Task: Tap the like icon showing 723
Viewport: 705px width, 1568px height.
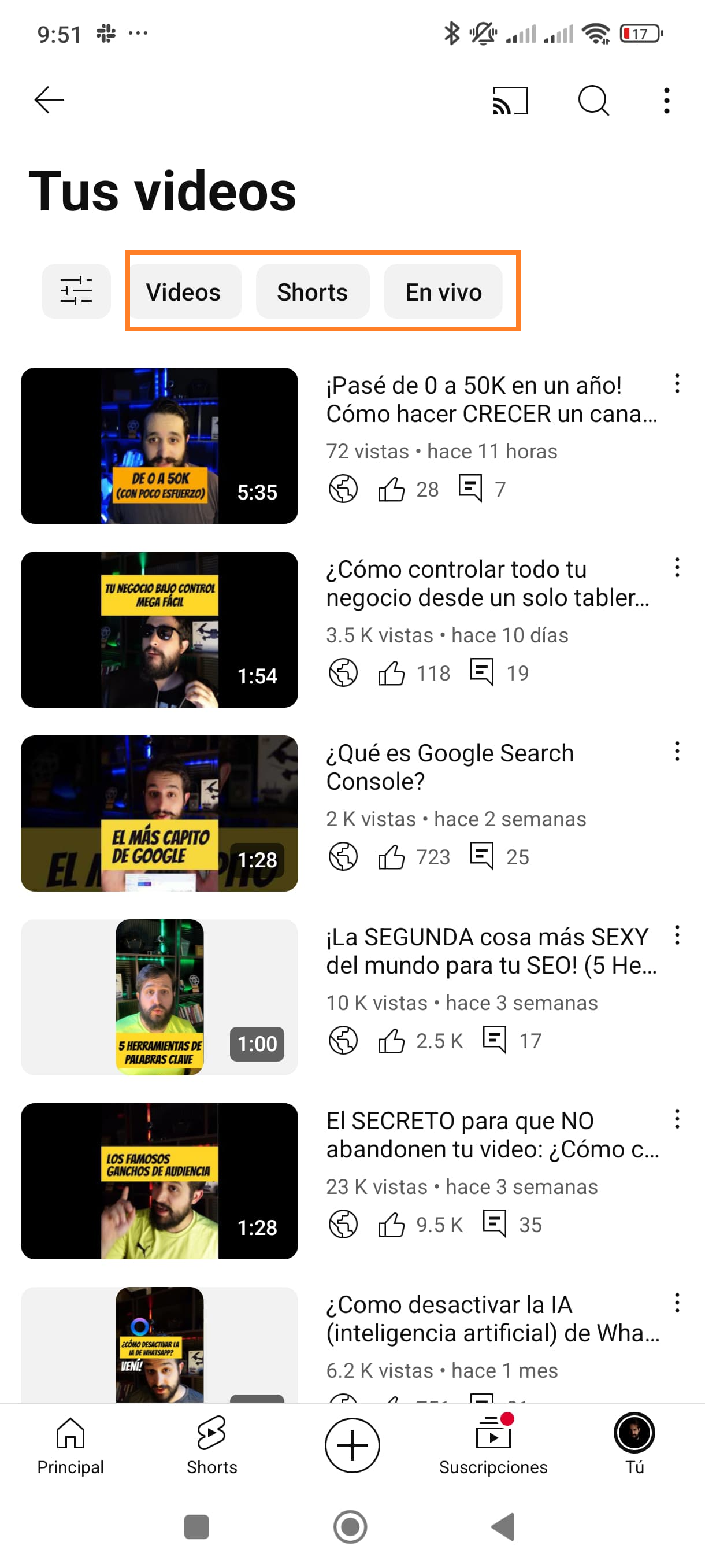Action: coord(392,856)
